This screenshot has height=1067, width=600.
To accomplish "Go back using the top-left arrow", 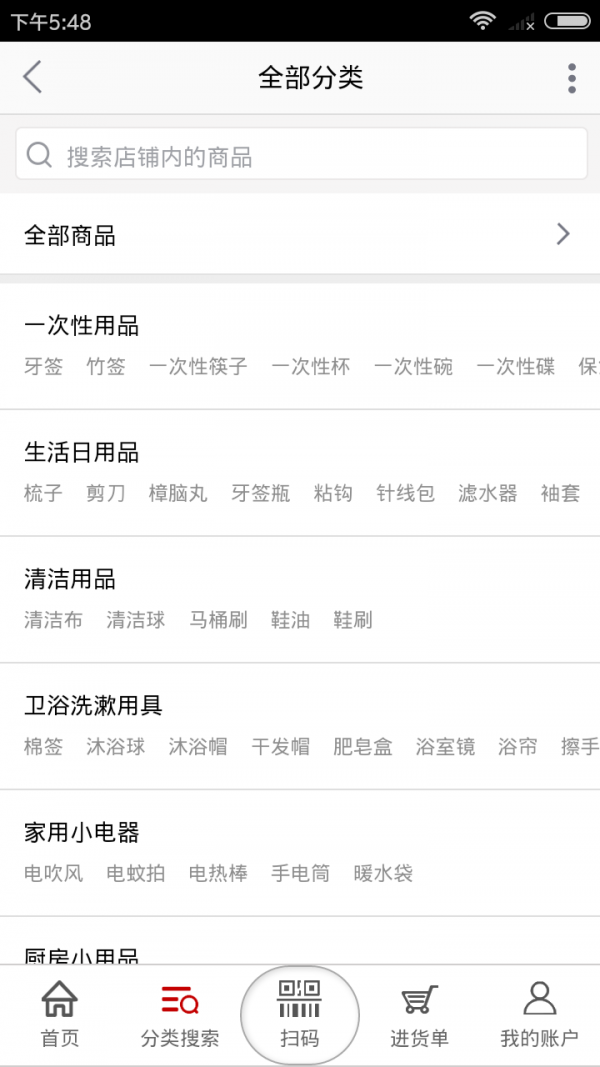I will tap(33, 77).
